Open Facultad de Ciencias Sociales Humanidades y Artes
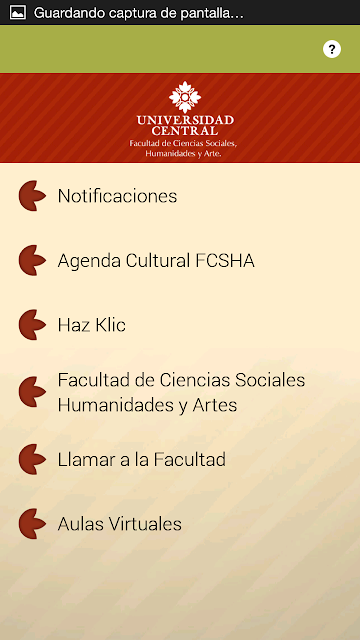360x640 pixels. (x=180, y=392)
